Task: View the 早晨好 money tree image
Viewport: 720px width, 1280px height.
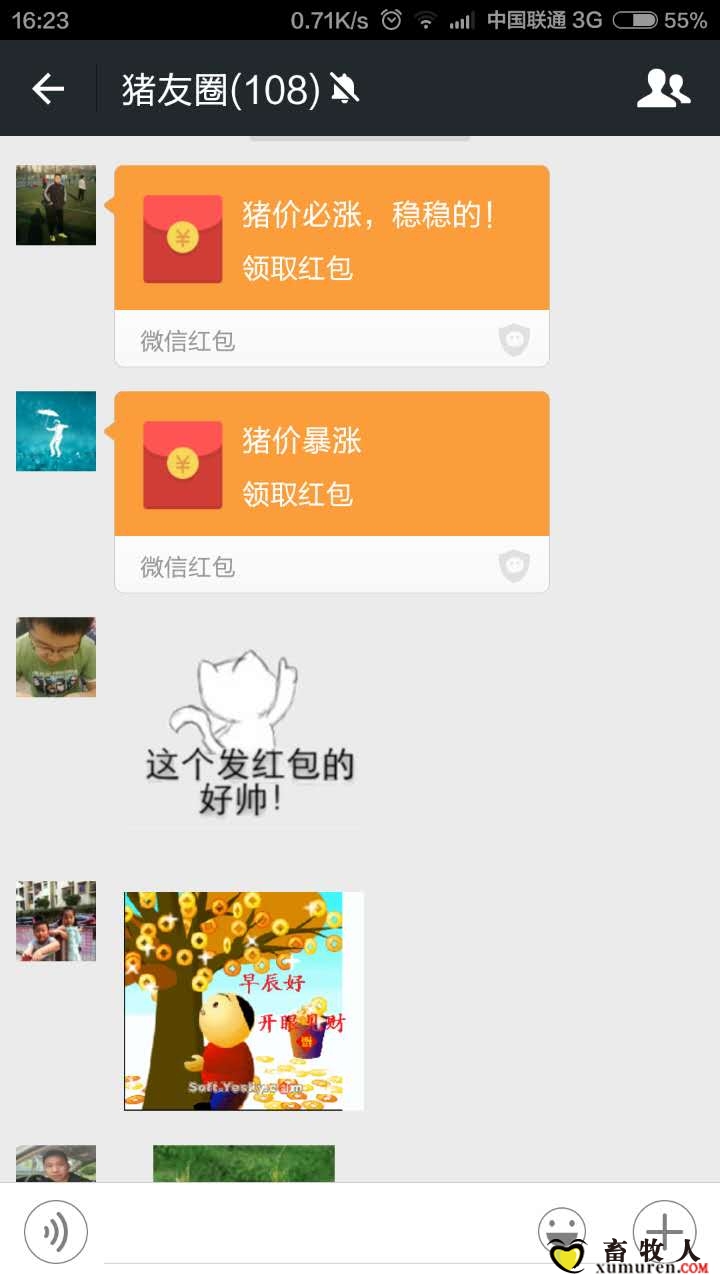Action: click(242, 1001)
